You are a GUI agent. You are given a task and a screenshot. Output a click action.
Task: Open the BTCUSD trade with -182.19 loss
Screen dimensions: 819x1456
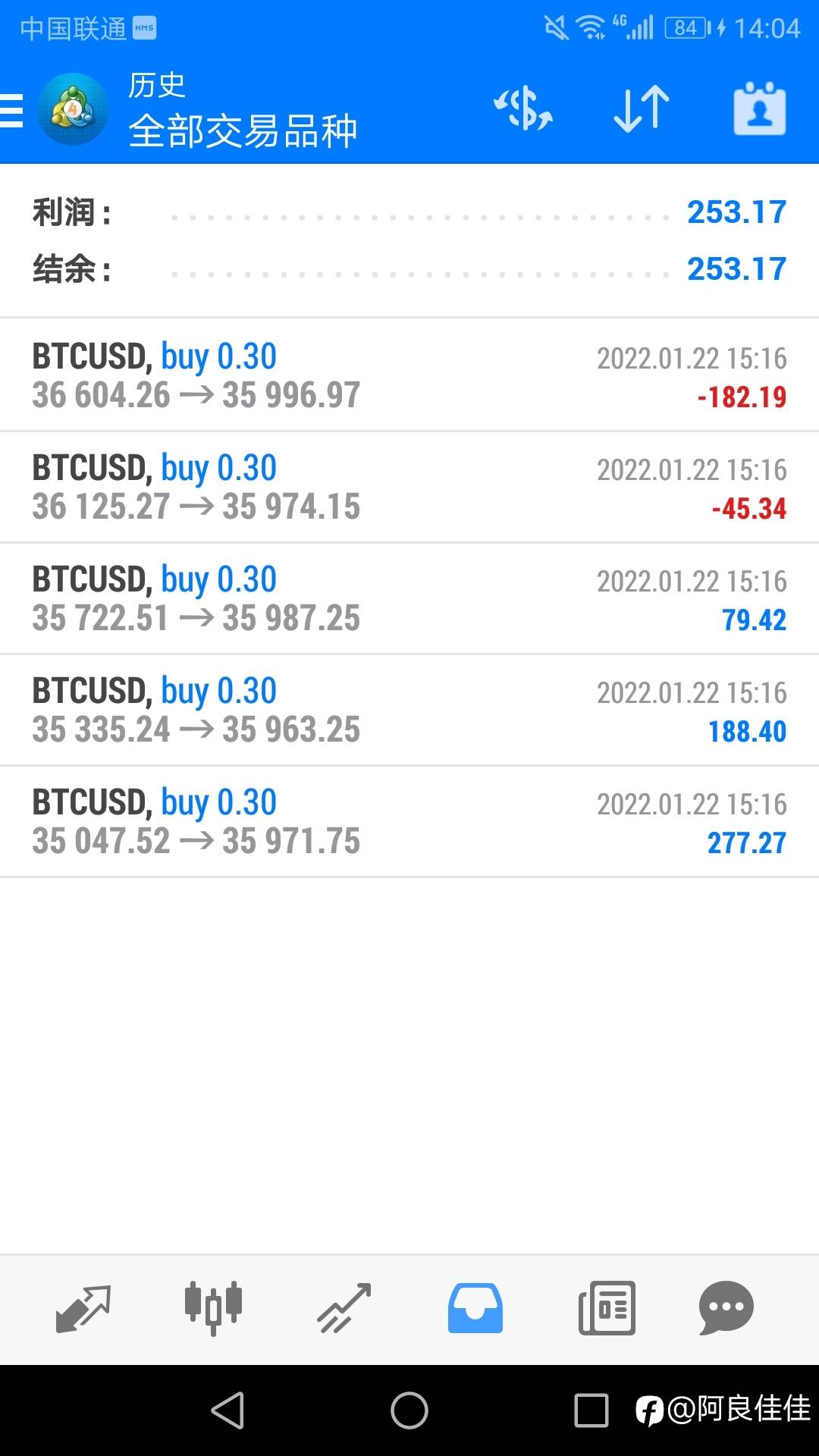coord(409,375)
